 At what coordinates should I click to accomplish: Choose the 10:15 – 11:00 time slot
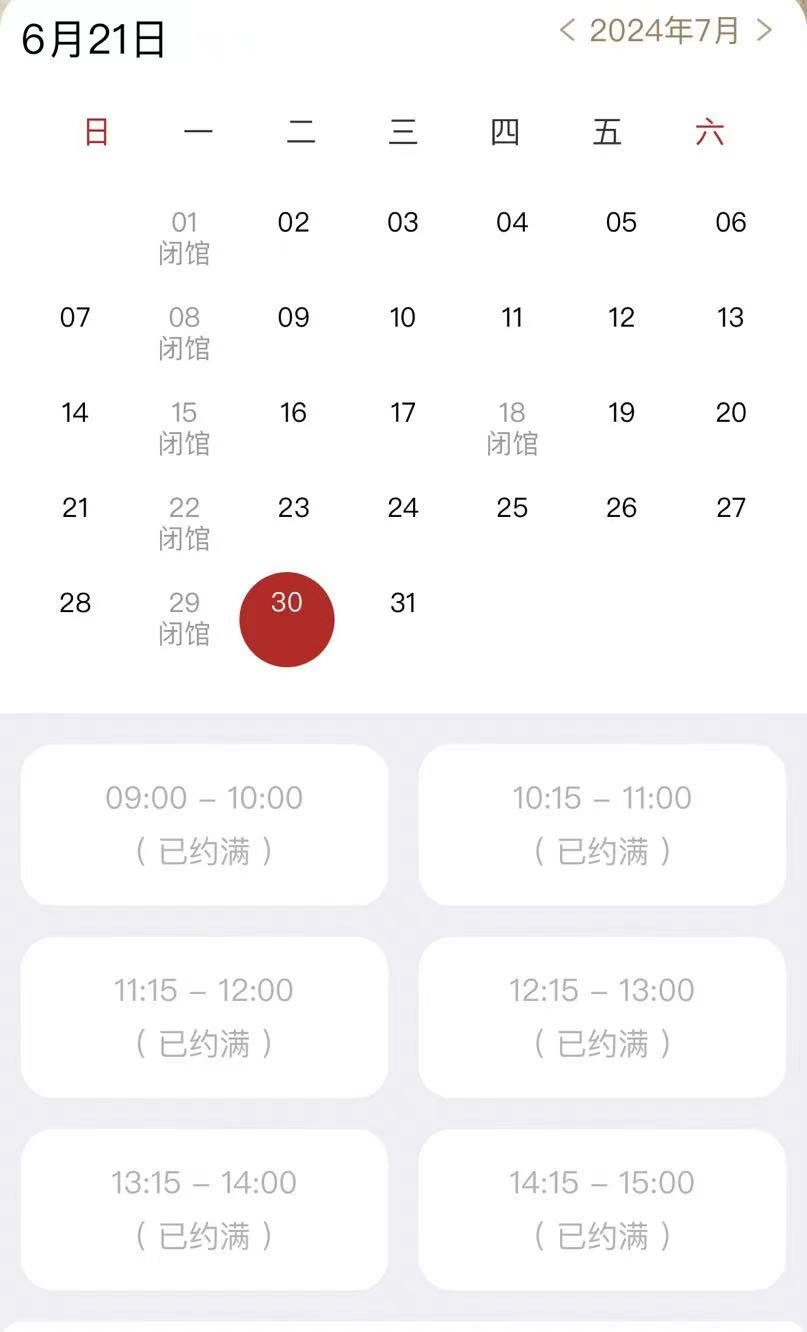[x=602, y=825]
